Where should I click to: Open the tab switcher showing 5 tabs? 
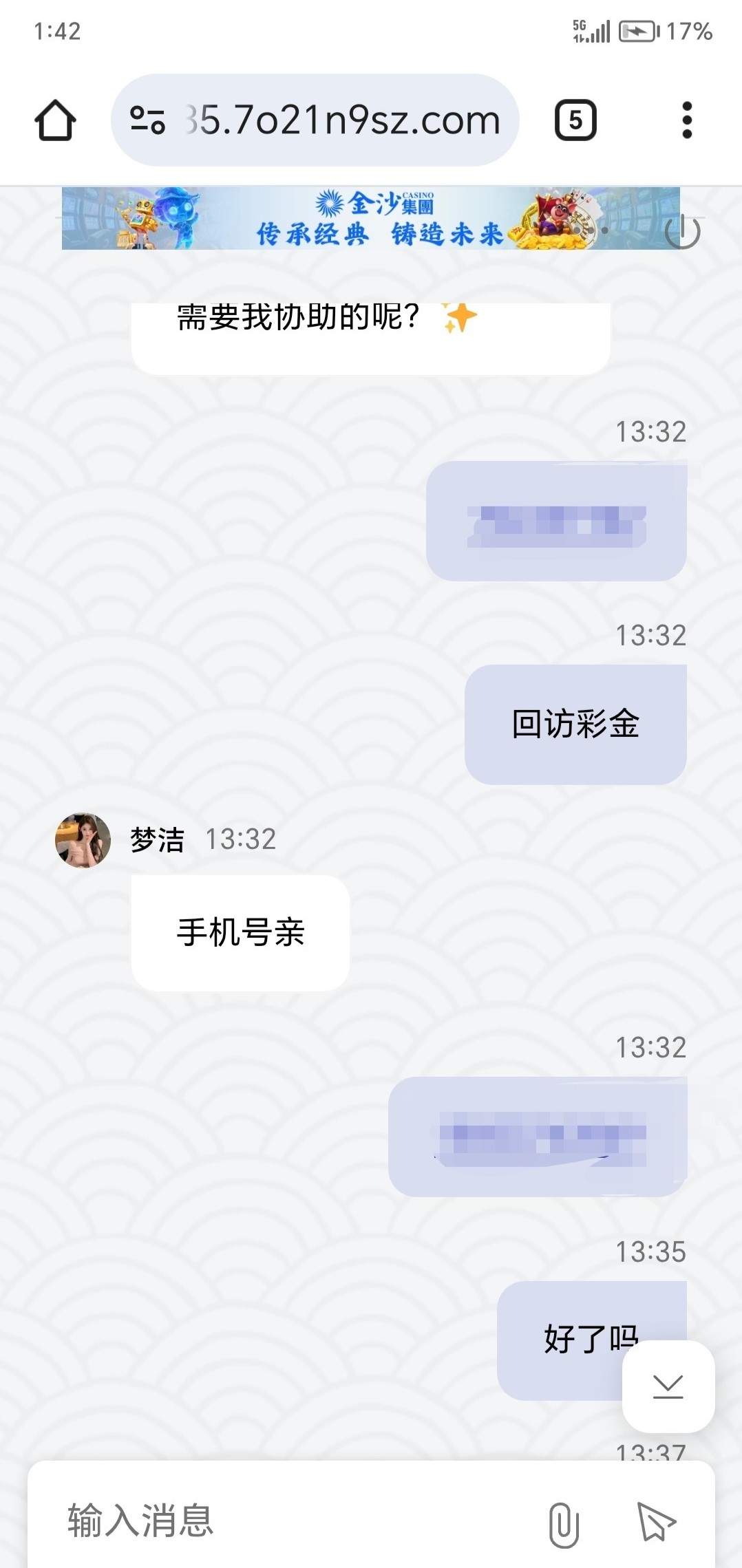(575, 120)
